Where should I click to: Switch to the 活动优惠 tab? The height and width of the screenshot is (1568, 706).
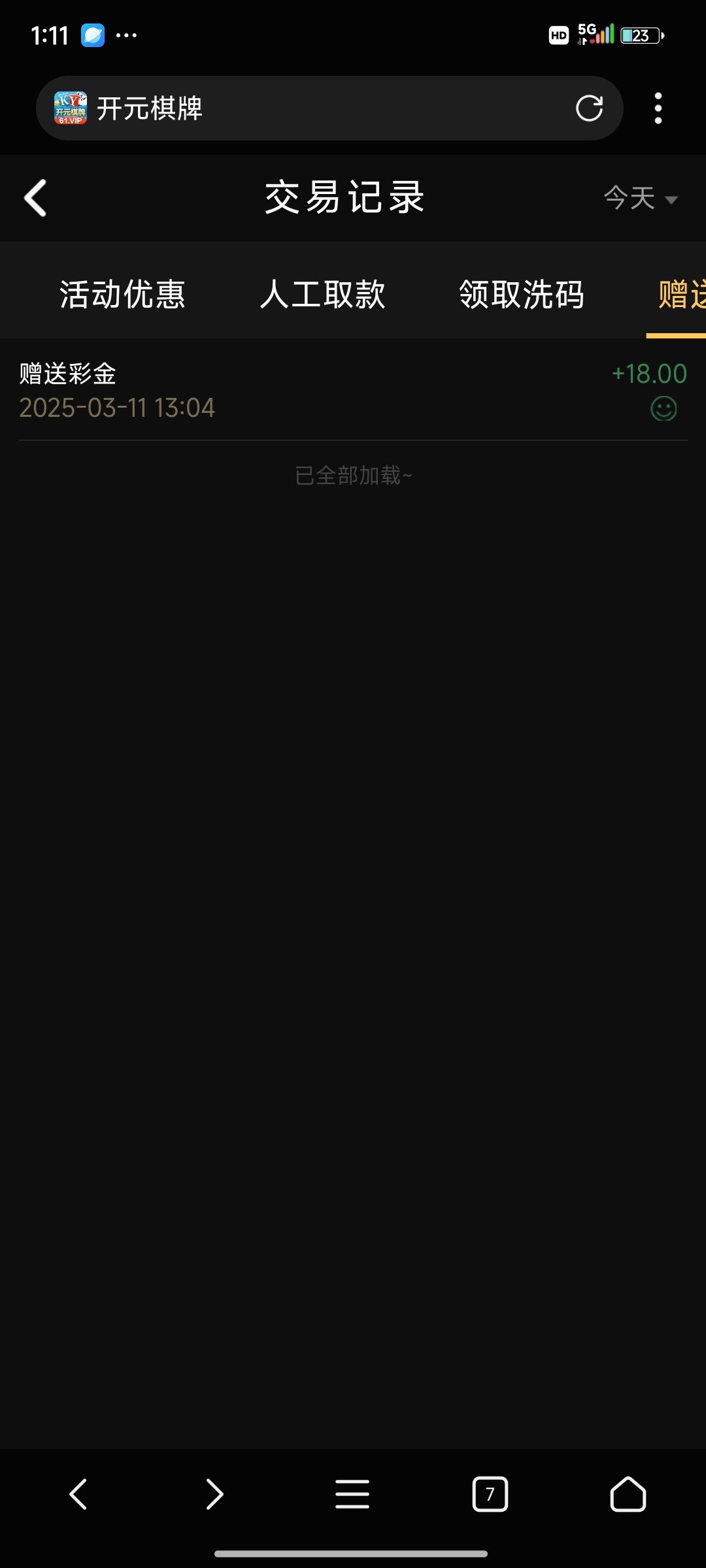pyautogui.click(x=123, y=294)
